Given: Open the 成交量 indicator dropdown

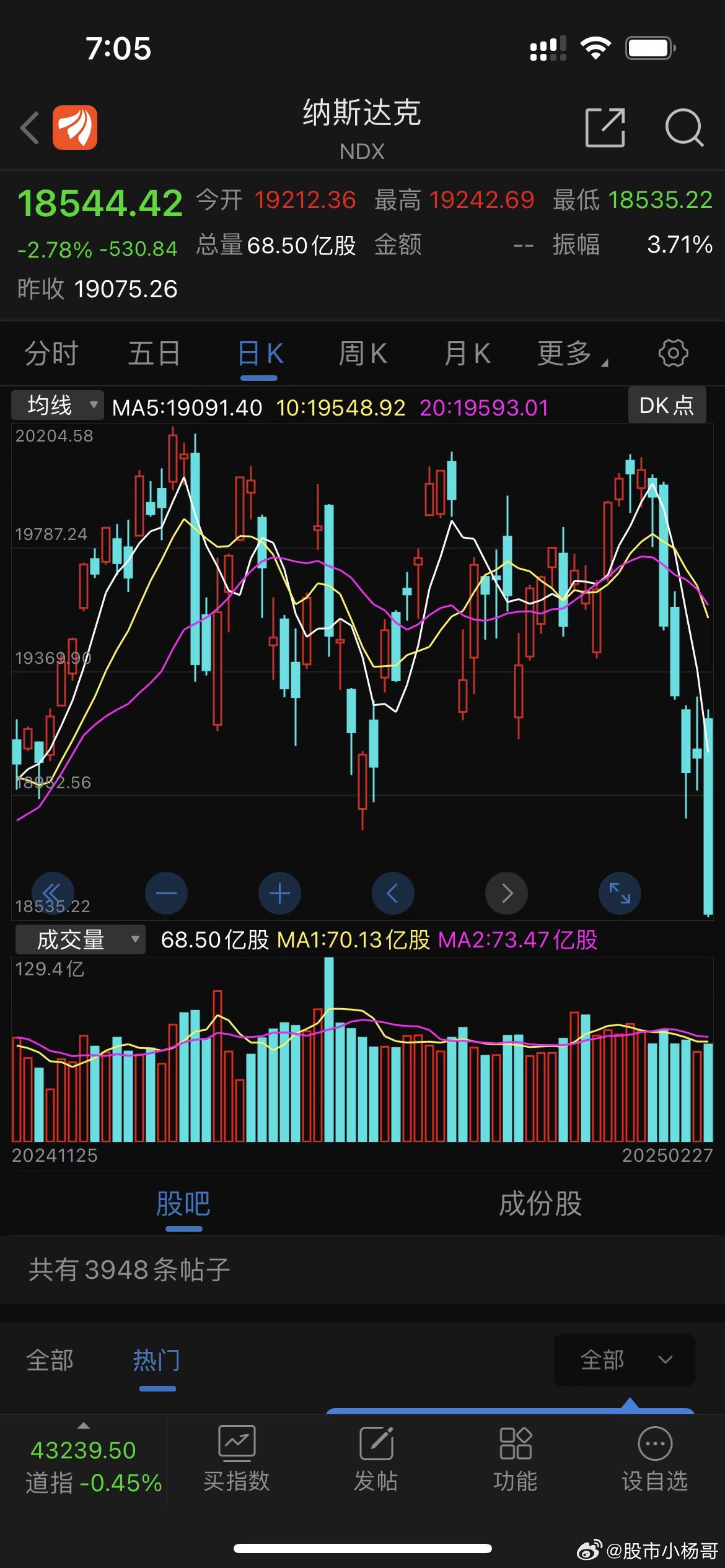Looking at the screenshot, I should (81, 939).
